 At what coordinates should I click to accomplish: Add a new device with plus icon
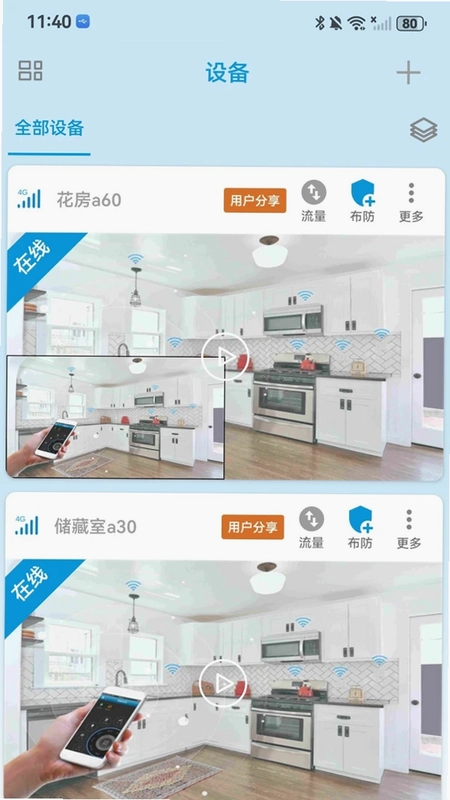tap(408, 73)
